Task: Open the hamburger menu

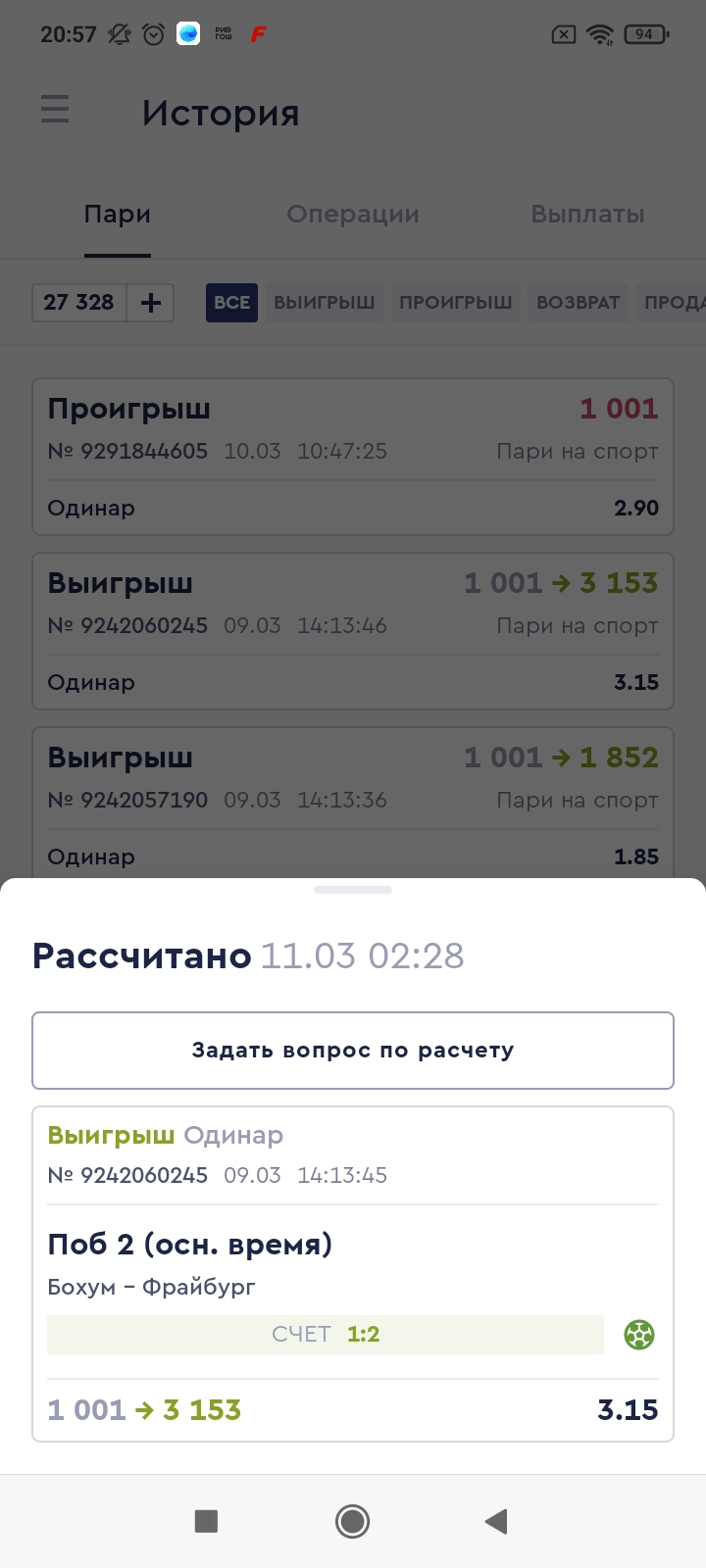Action: [x=55, y=109]
